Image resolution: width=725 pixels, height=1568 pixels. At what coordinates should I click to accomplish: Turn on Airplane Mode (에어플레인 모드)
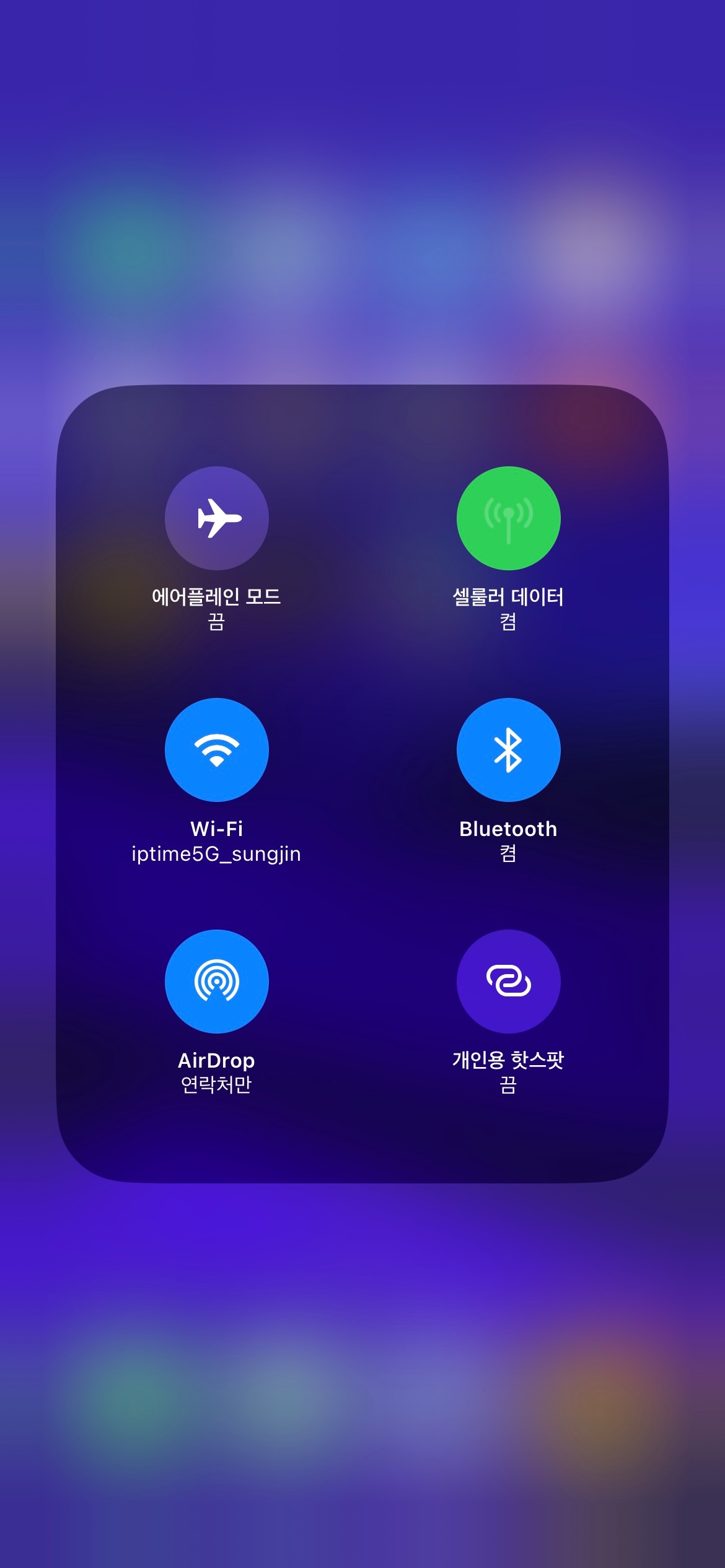click(x=216, y=518)
